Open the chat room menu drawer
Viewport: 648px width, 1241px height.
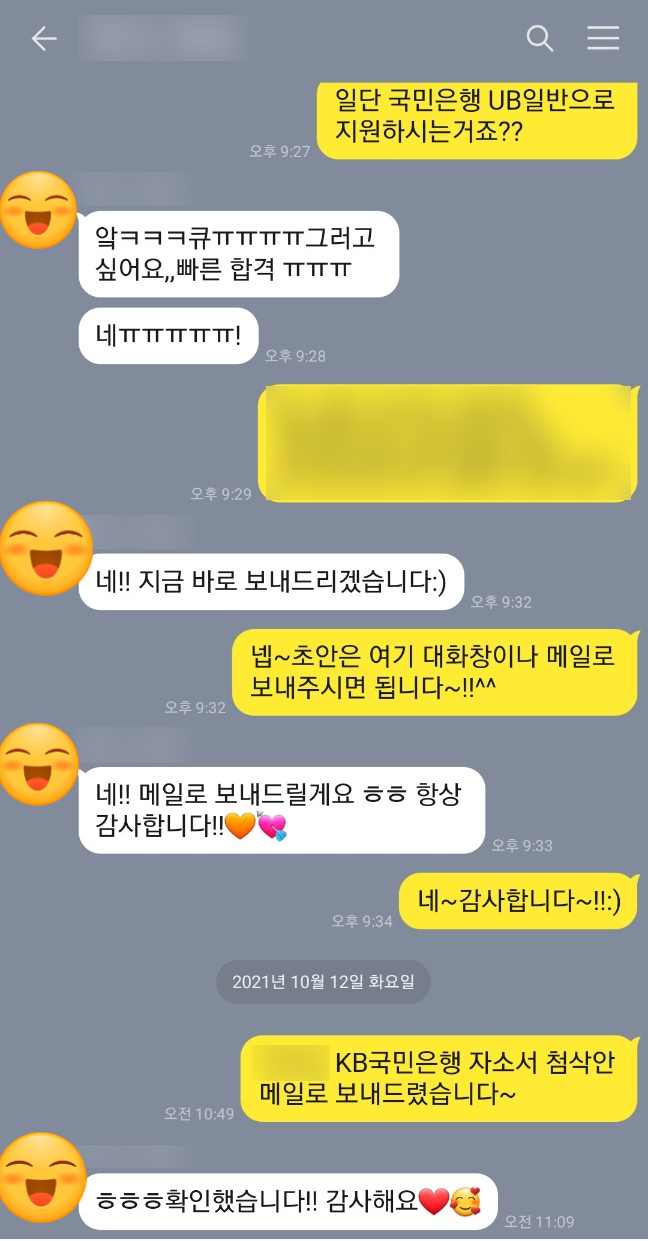pos(603,39)
